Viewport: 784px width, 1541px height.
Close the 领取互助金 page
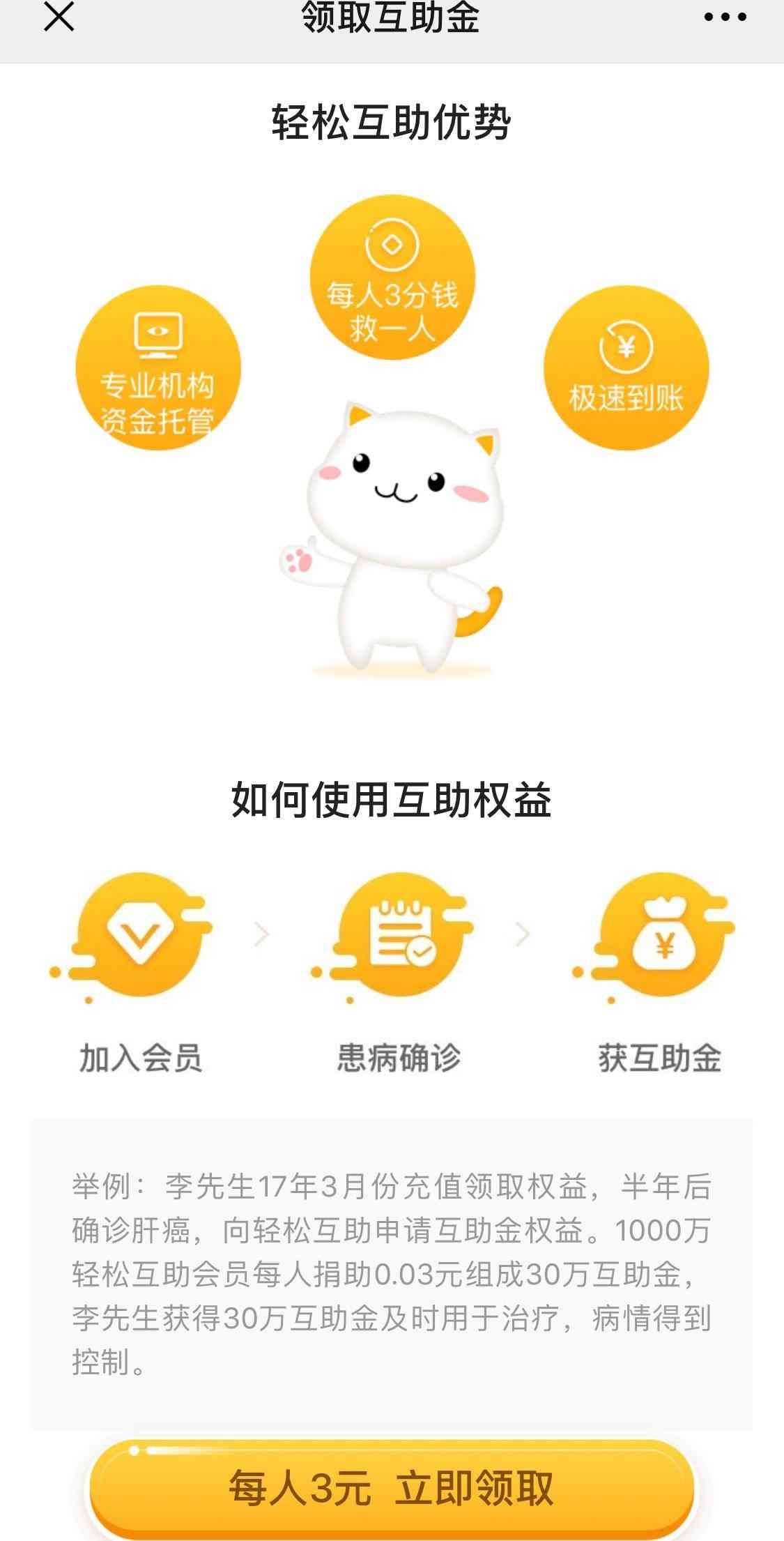[x=59, y=17]
